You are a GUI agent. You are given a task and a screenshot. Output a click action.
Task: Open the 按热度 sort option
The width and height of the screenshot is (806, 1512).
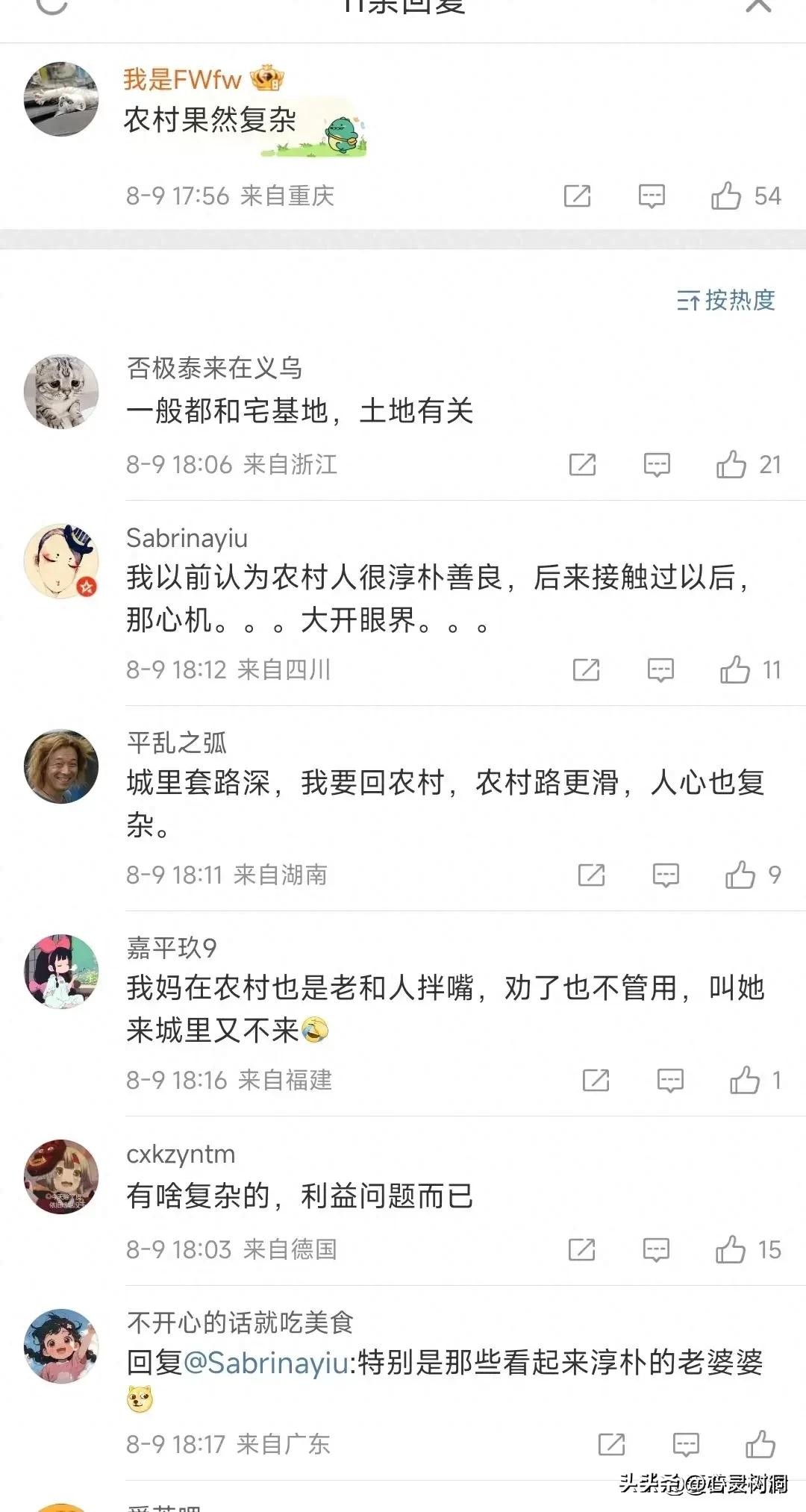[x=725, y=300]
